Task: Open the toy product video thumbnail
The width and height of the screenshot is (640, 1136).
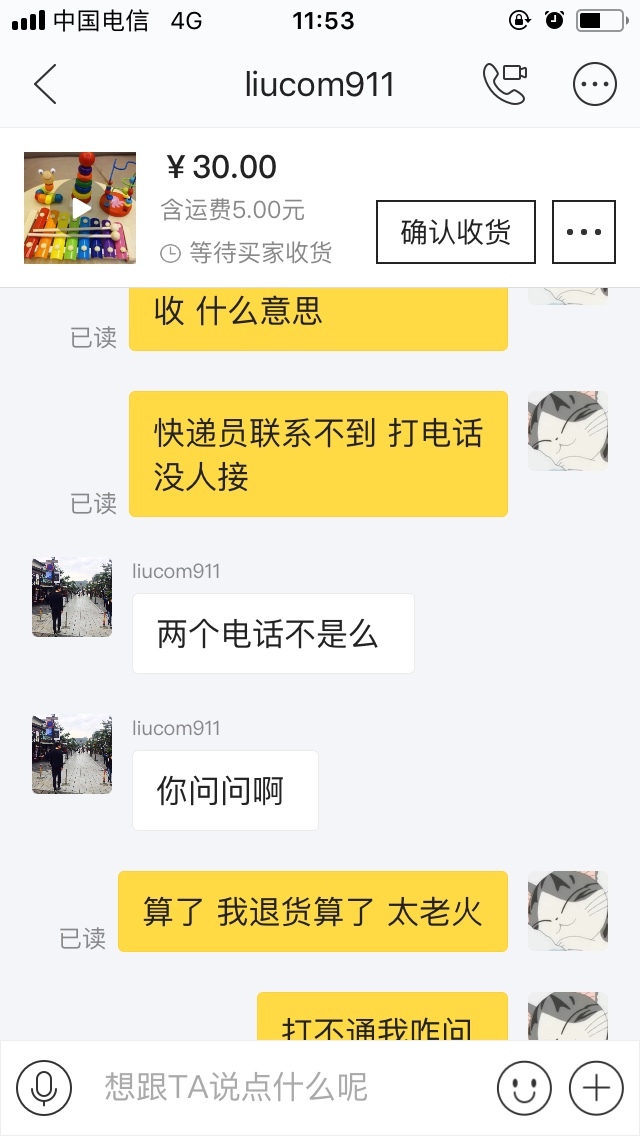Action: coord(80,207)
